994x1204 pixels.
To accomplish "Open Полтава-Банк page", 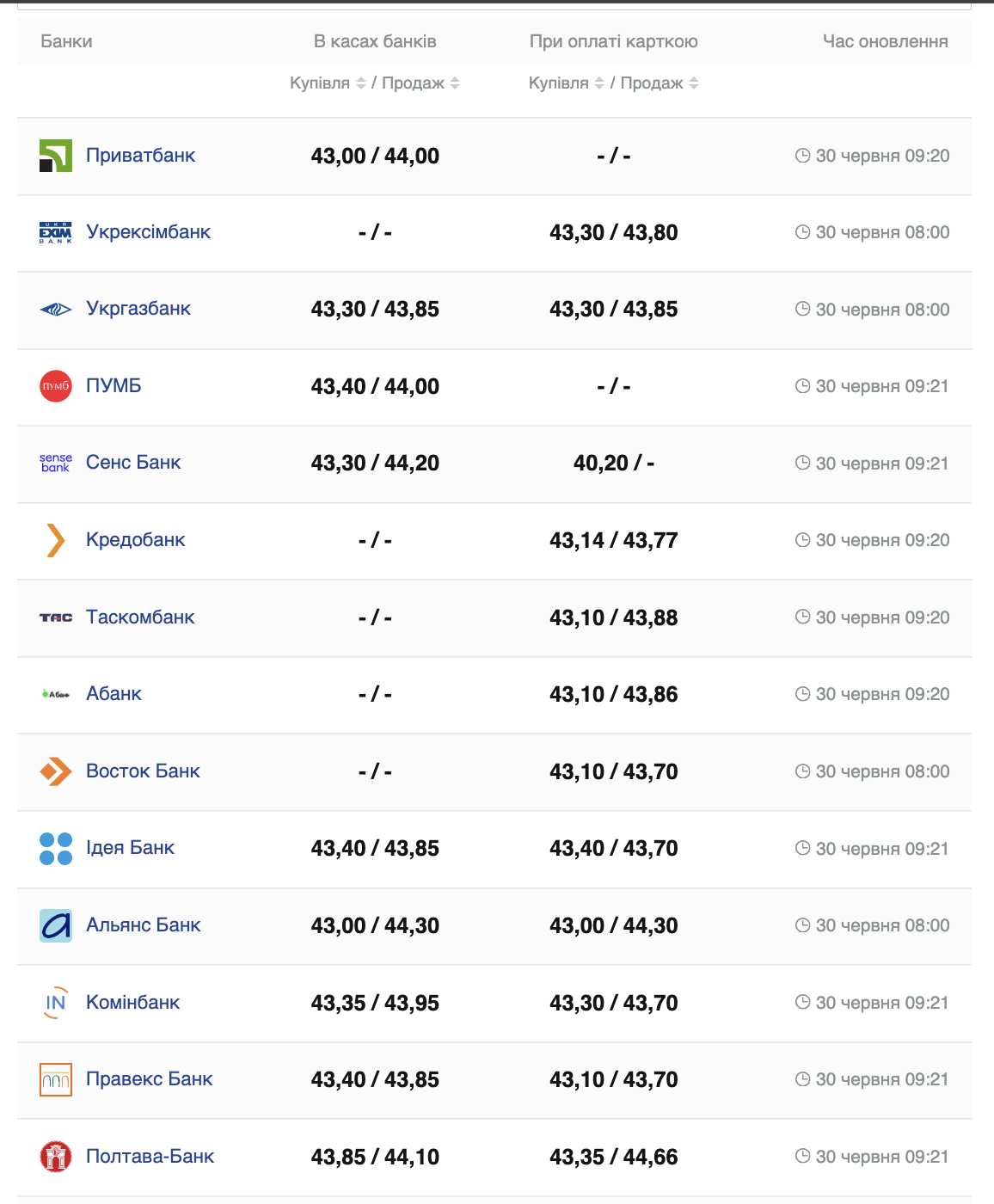I will point(150,1157).
